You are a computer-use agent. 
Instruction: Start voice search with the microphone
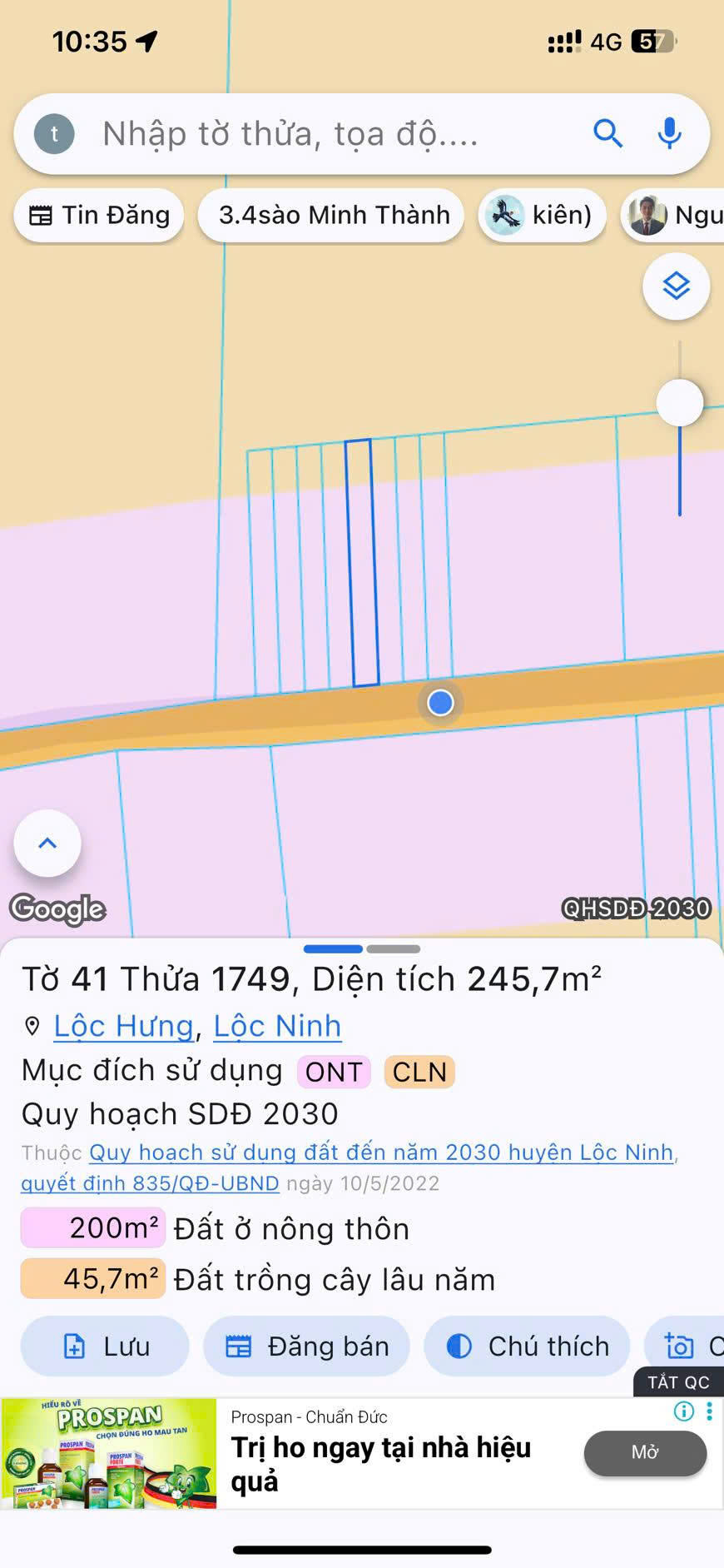pos(669,133)
